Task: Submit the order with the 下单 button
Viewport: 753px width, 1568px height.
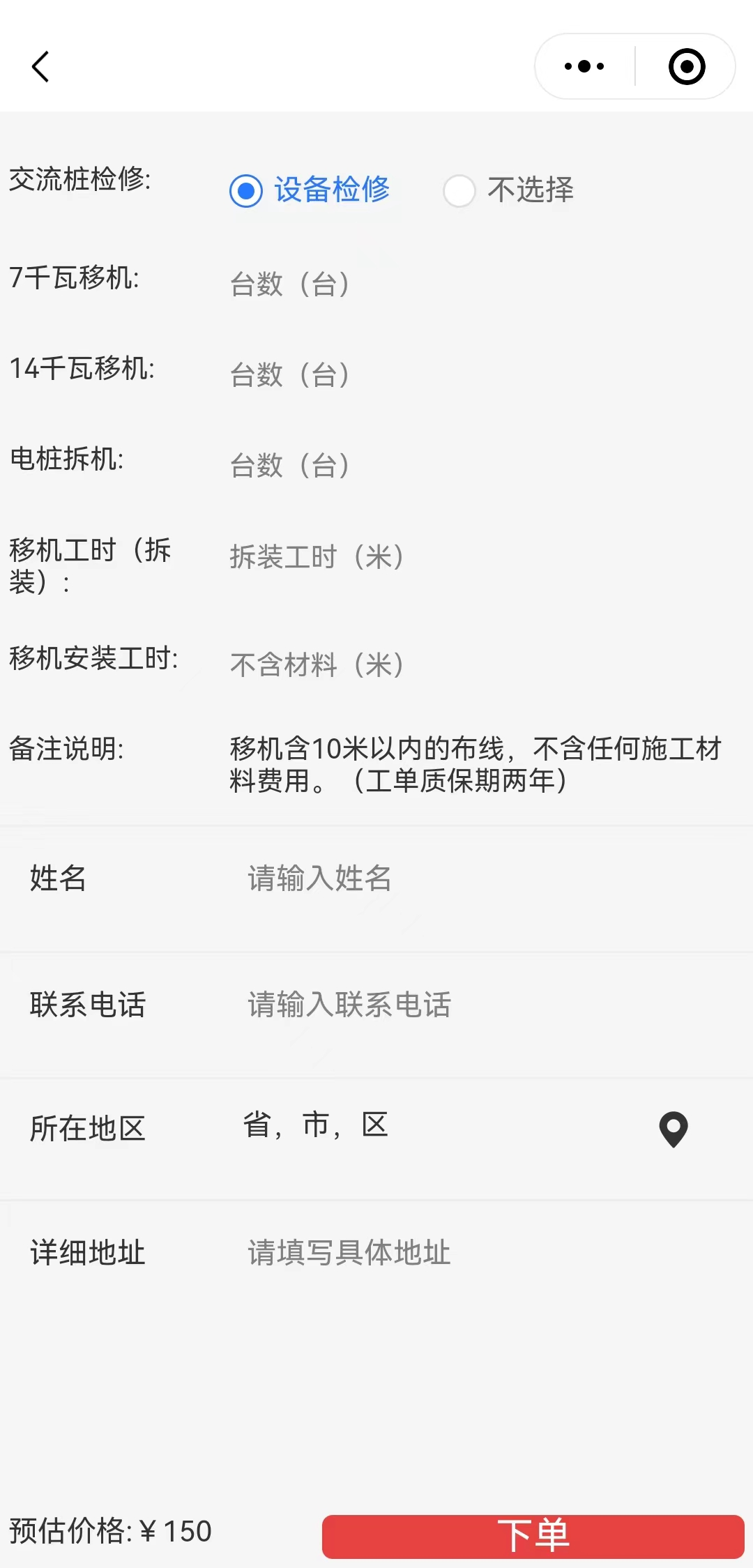Action: pos(533,1537)
